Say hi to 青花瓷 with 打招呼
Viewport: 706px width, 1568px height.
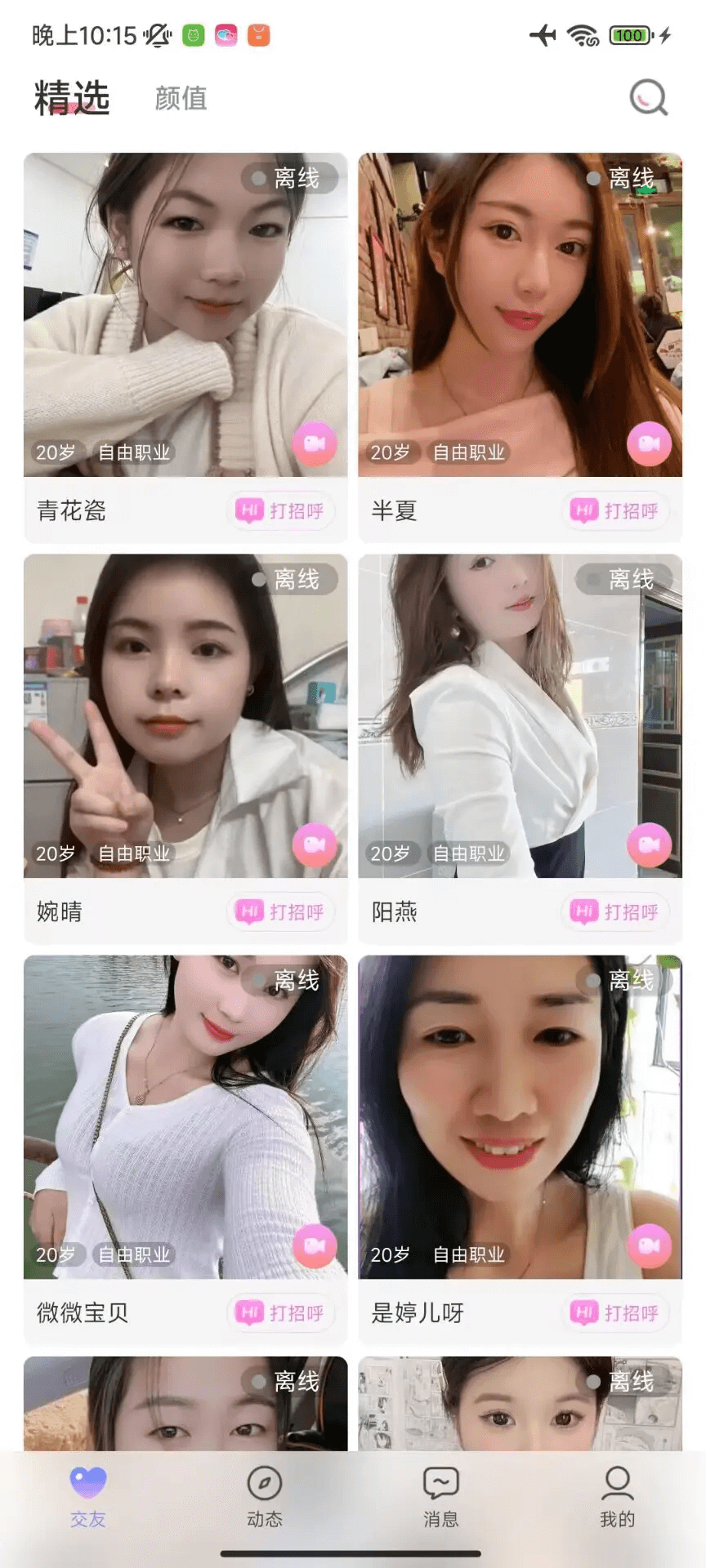(x=280, y=511)
